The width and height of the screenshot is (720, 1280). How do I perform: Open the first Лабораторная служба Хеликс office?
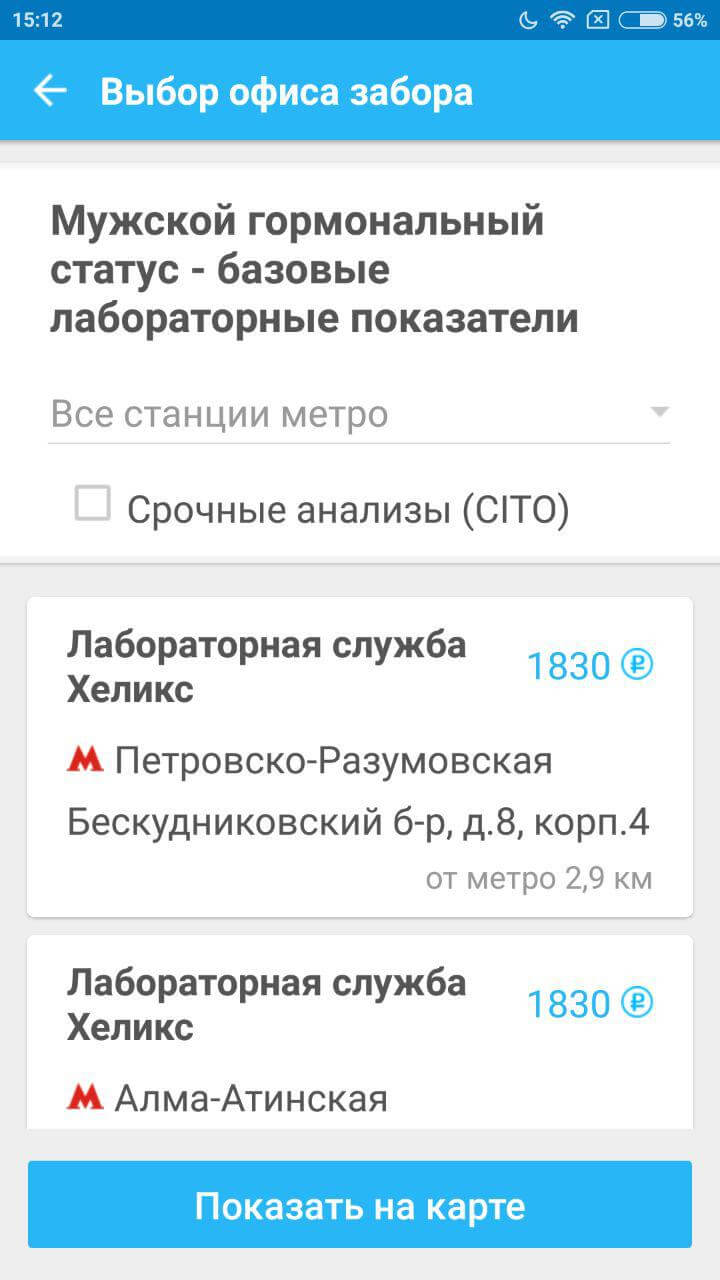[x=360, y=754]
